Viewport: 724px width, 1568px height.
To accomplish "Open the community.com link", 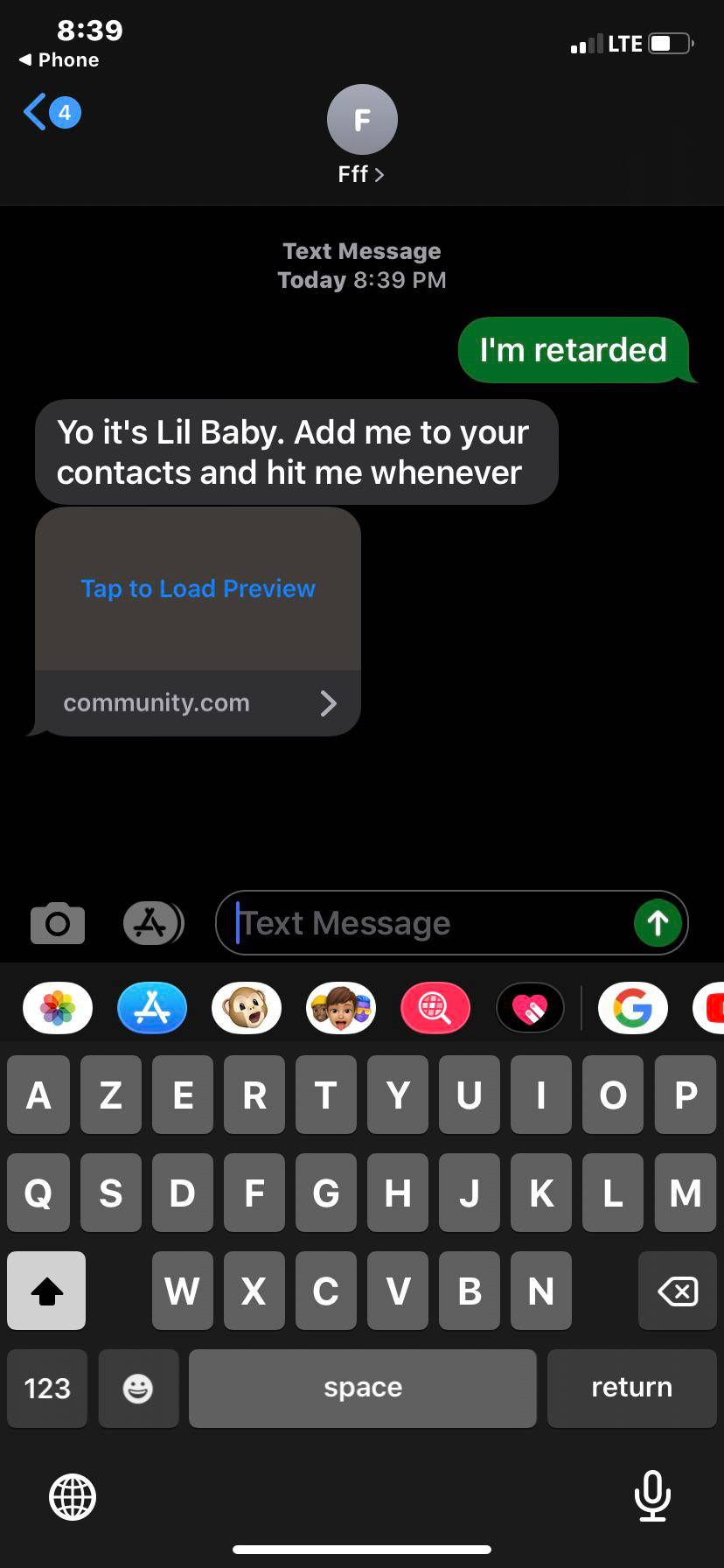I will pos(198,703).
